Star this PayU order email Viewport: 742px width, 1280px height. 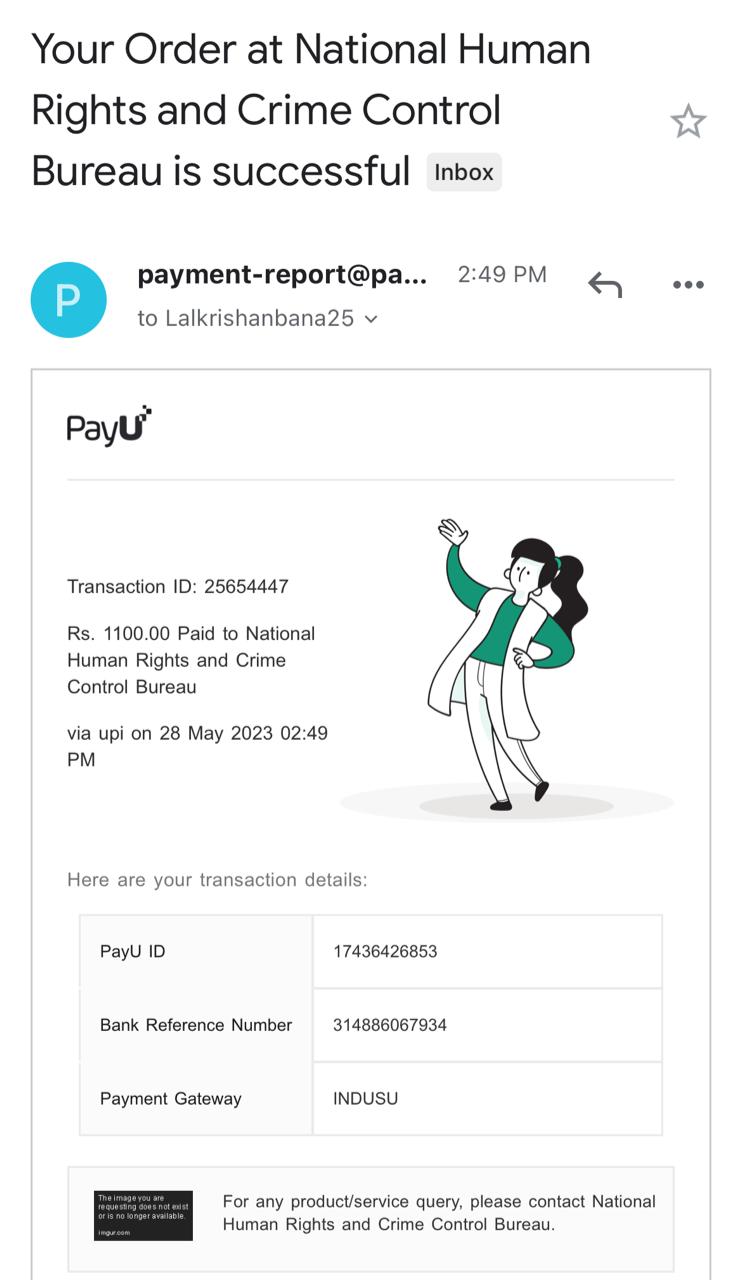tap(688, 122)
